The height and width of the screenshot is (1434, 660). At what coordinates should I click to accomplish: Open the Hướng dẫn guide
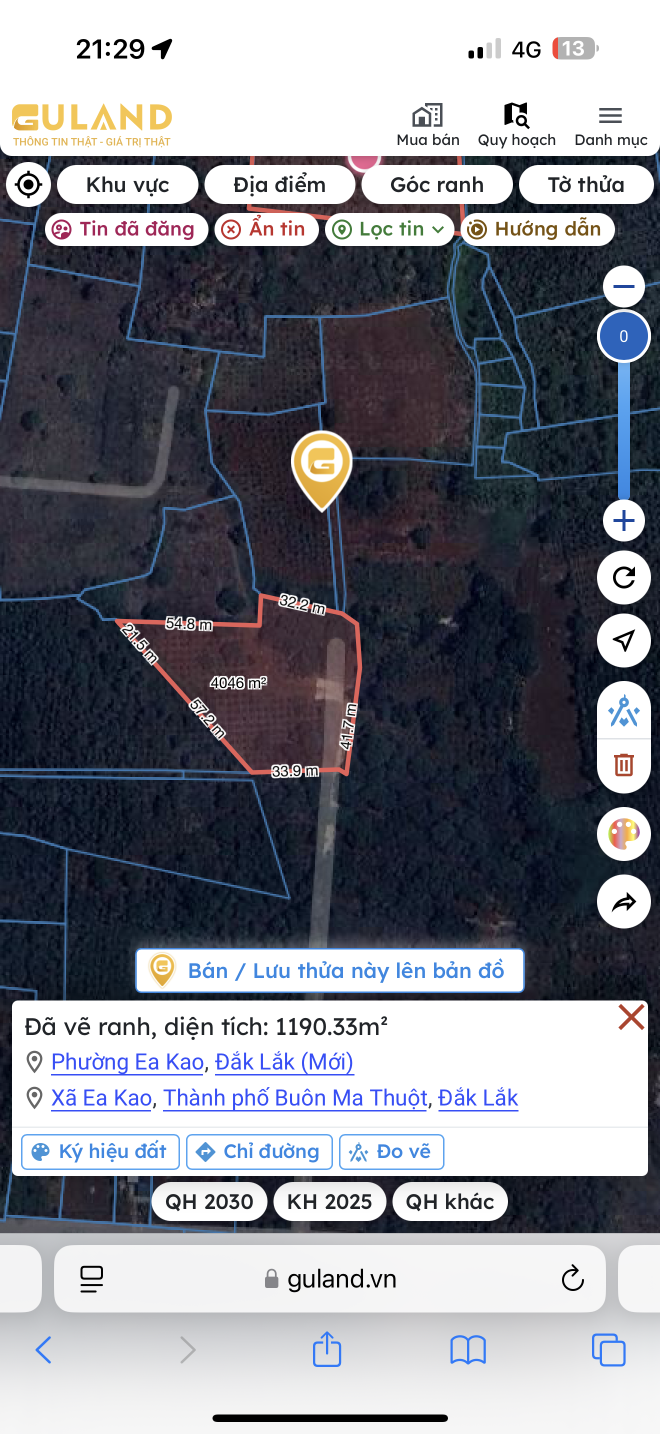click(x=536, y=229)
